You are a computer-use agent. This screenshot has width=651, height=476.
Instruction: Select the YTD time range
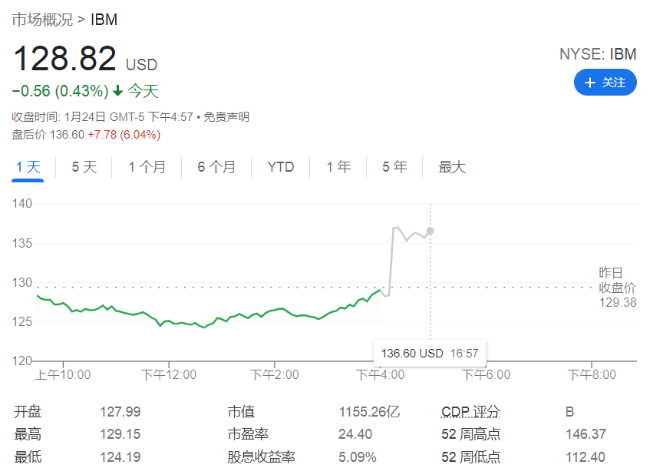[281, 167]
